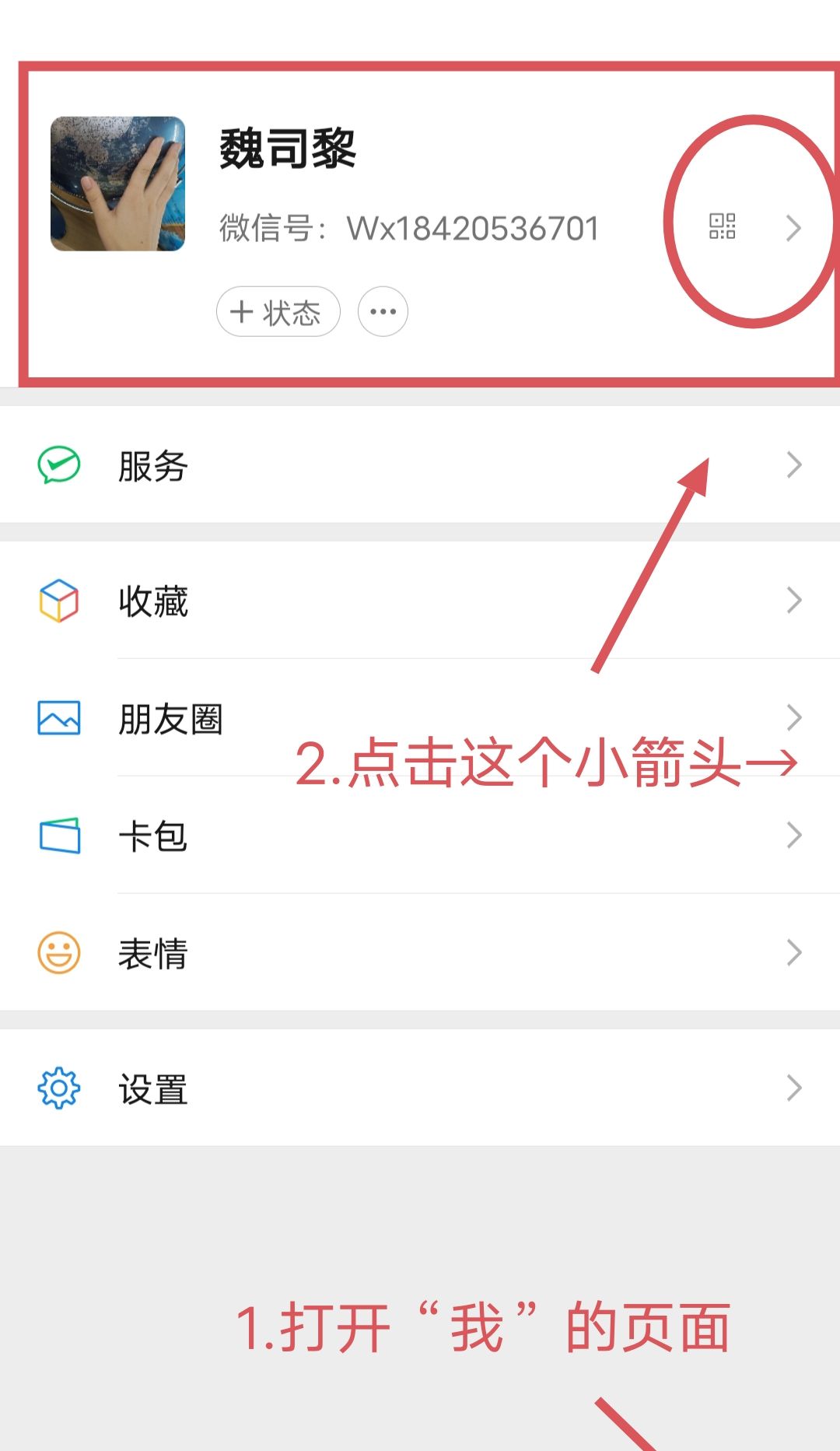Open the 卡包 row chevron

tap(794, 835)
